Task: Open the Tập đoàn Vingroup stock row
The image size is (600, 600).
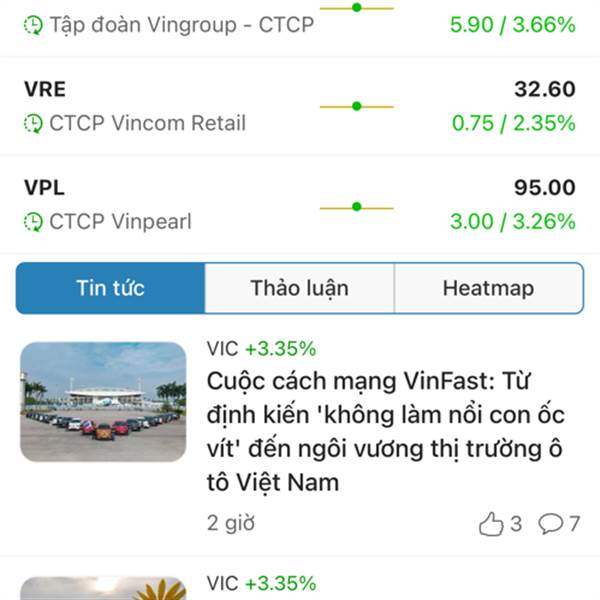Action: [x=180, y=24]
